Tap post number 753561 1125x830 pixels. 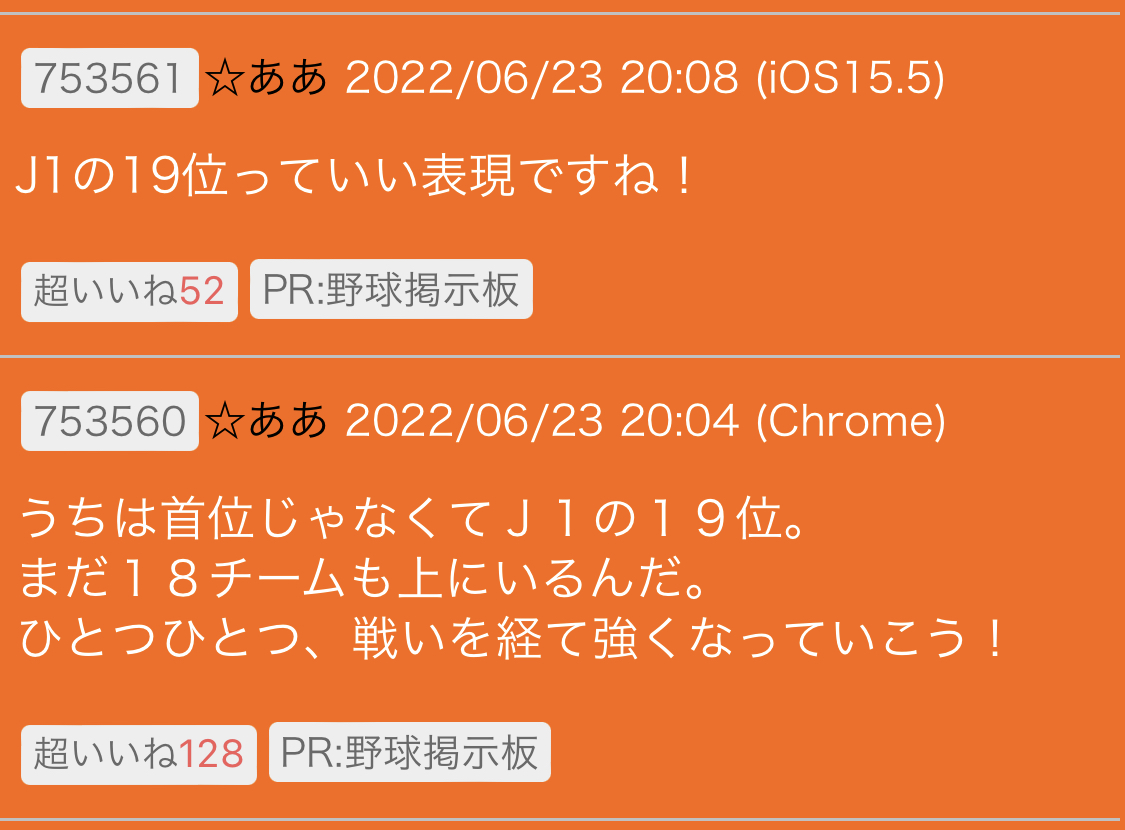(x=110, y=77)
